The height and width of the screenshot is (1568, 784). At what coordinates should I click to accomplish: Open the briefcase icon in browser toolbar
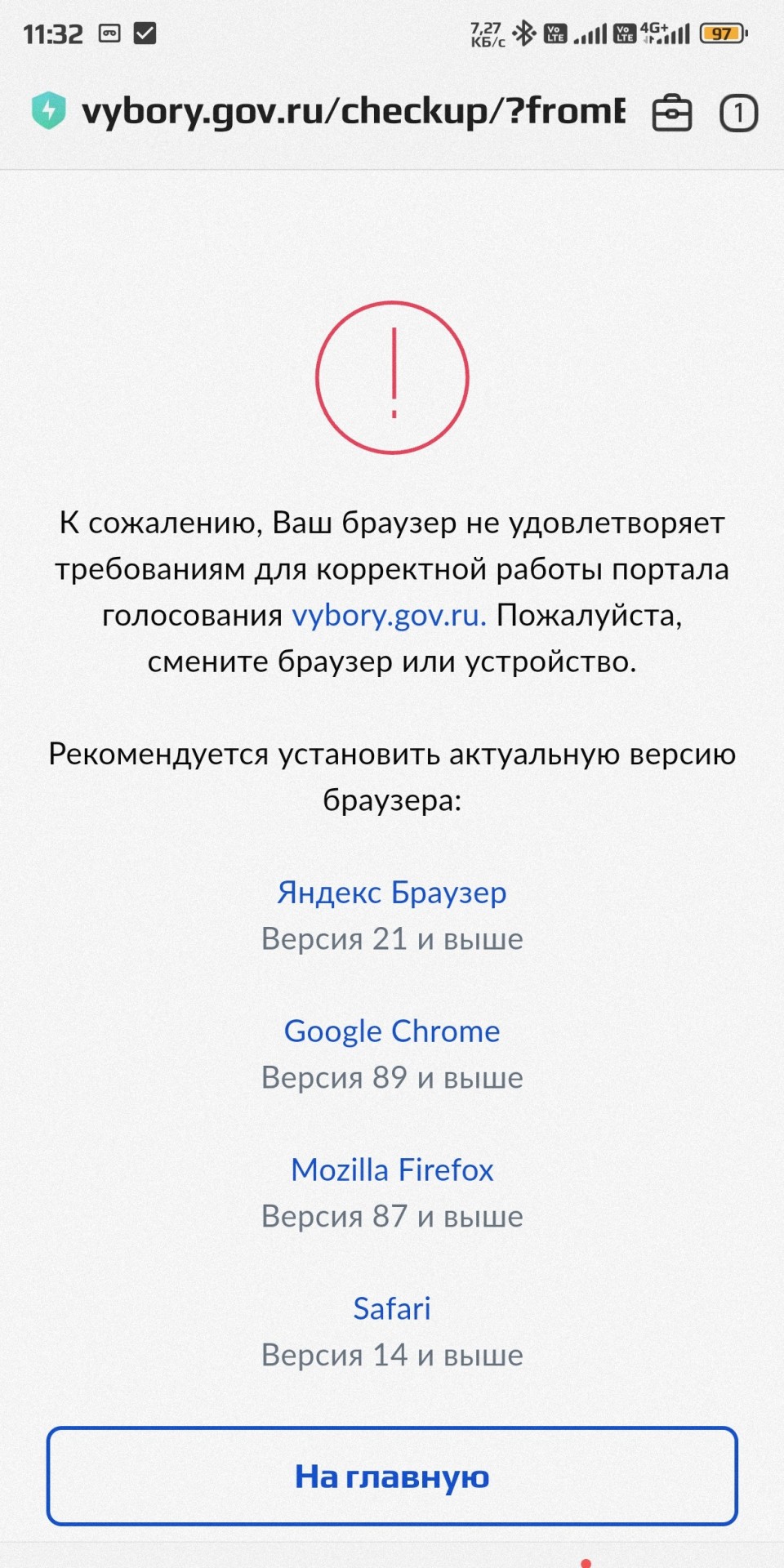click(671, 113)
